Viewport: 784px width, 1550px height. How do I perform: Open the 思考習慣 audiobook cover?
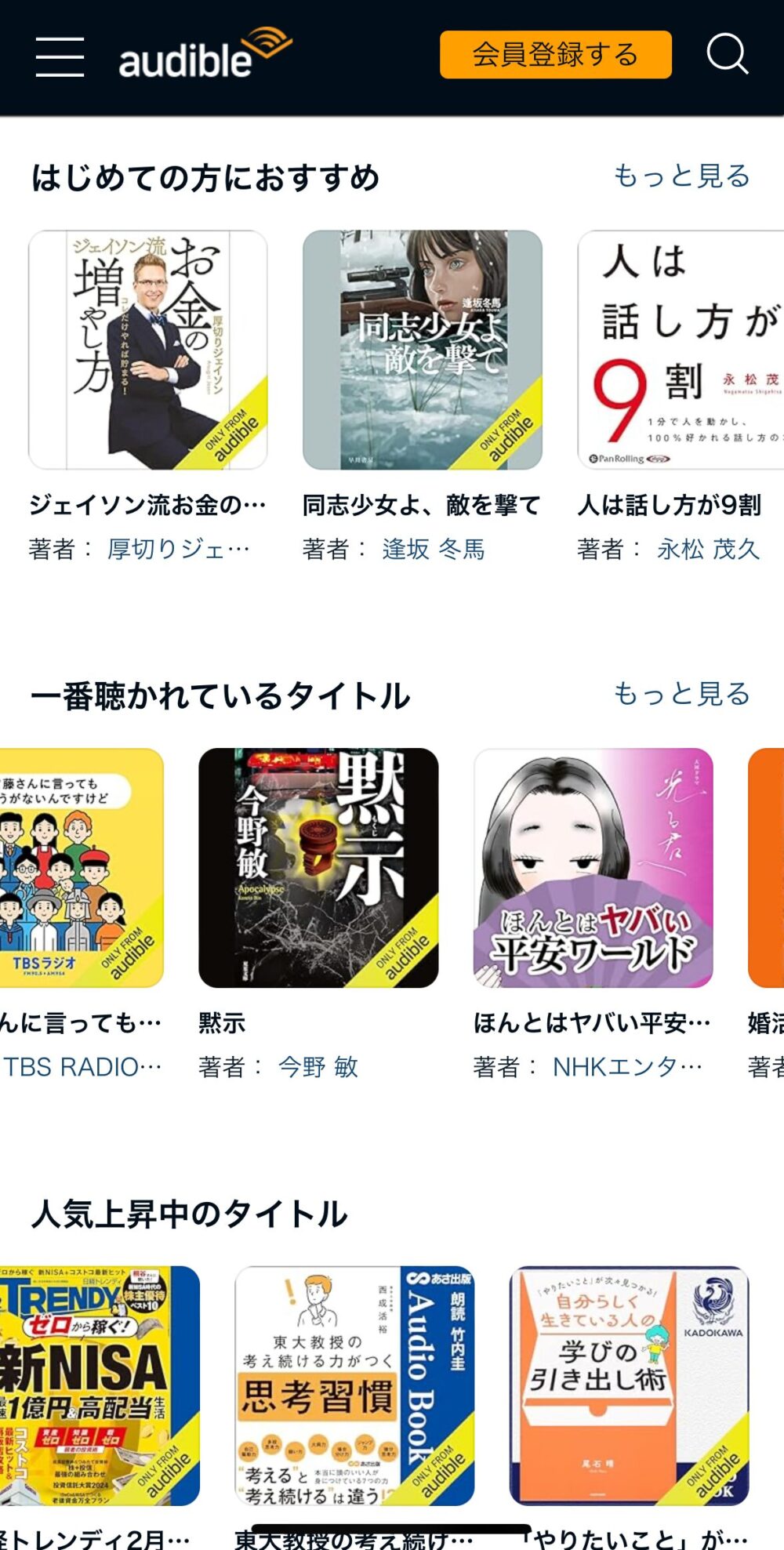click(354, 1385)
